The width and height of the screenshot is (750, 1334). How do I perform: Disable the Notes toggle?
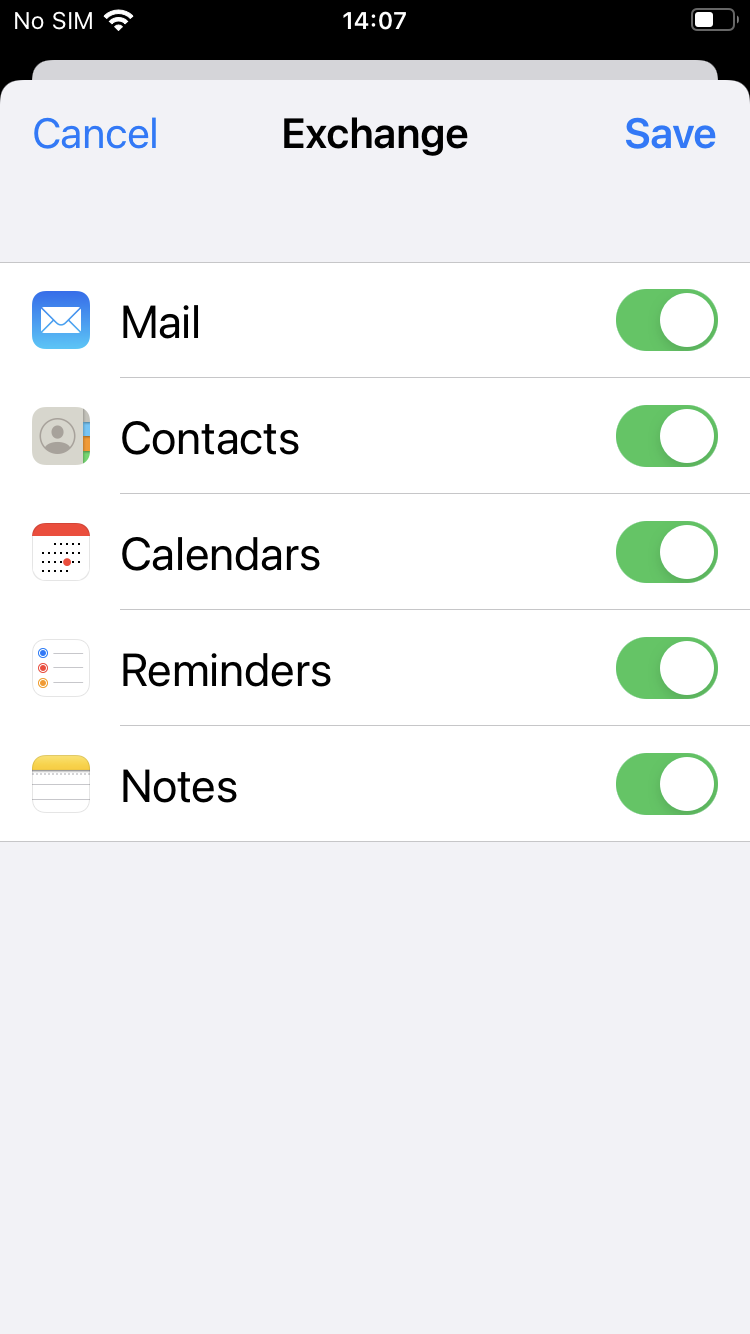click(667, 784)
